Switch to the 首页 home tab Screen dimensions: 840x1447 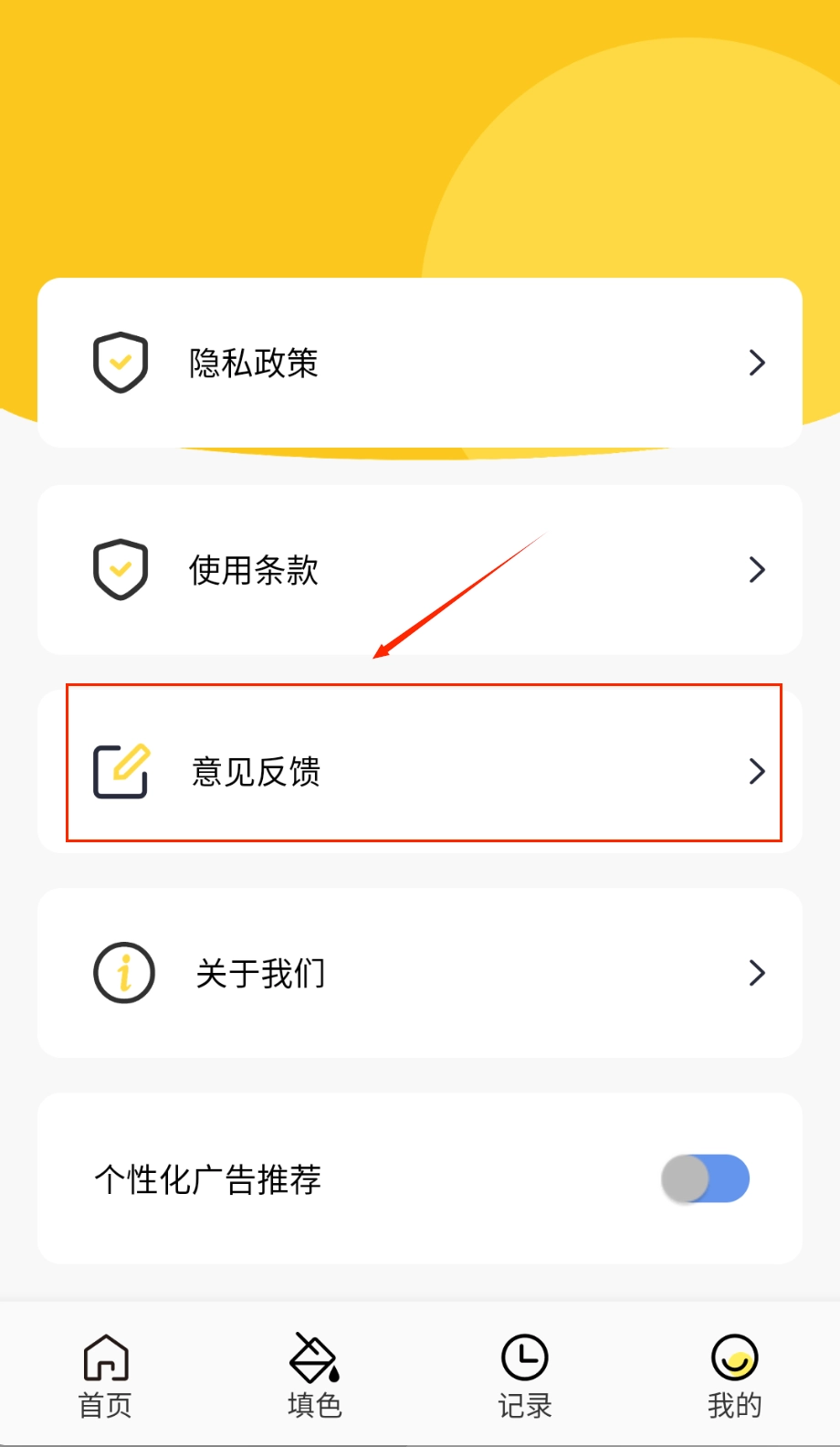pyautogui.click(x=105, y=1377)
